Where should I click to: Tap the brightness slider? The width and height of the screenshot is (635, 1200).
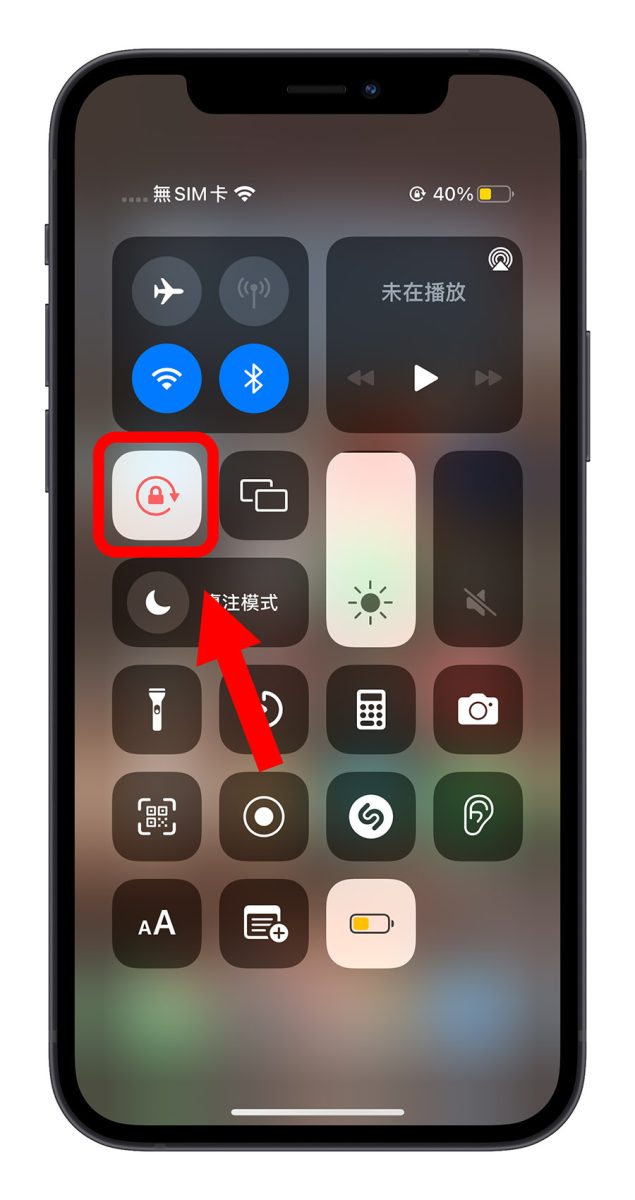point(371,548)
